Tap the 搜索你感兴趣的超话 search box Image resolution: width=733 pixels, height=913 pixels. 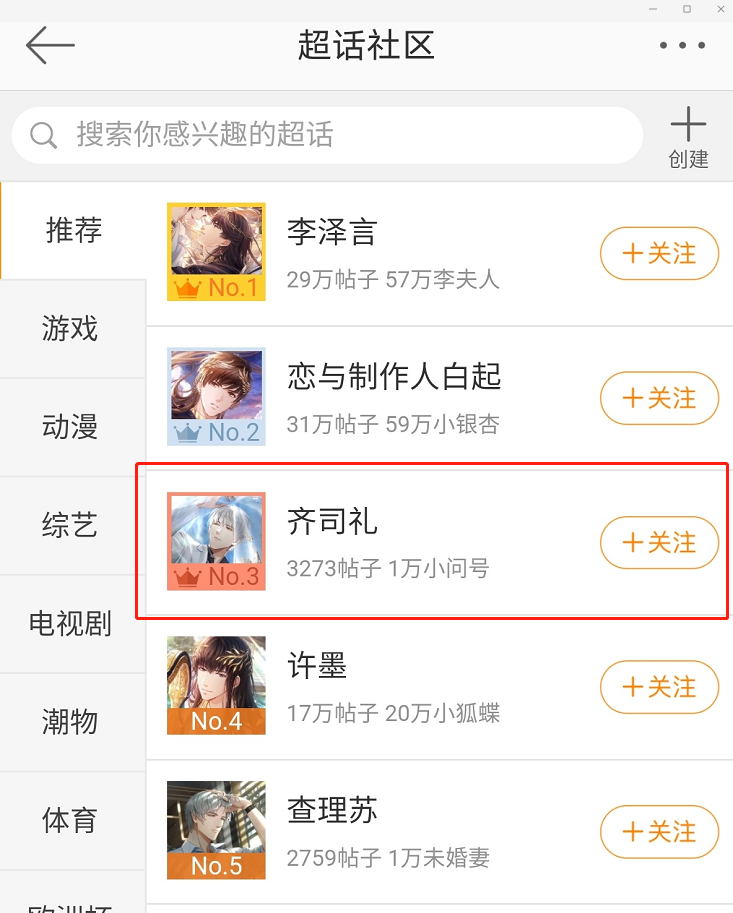(x=327, y=135)
